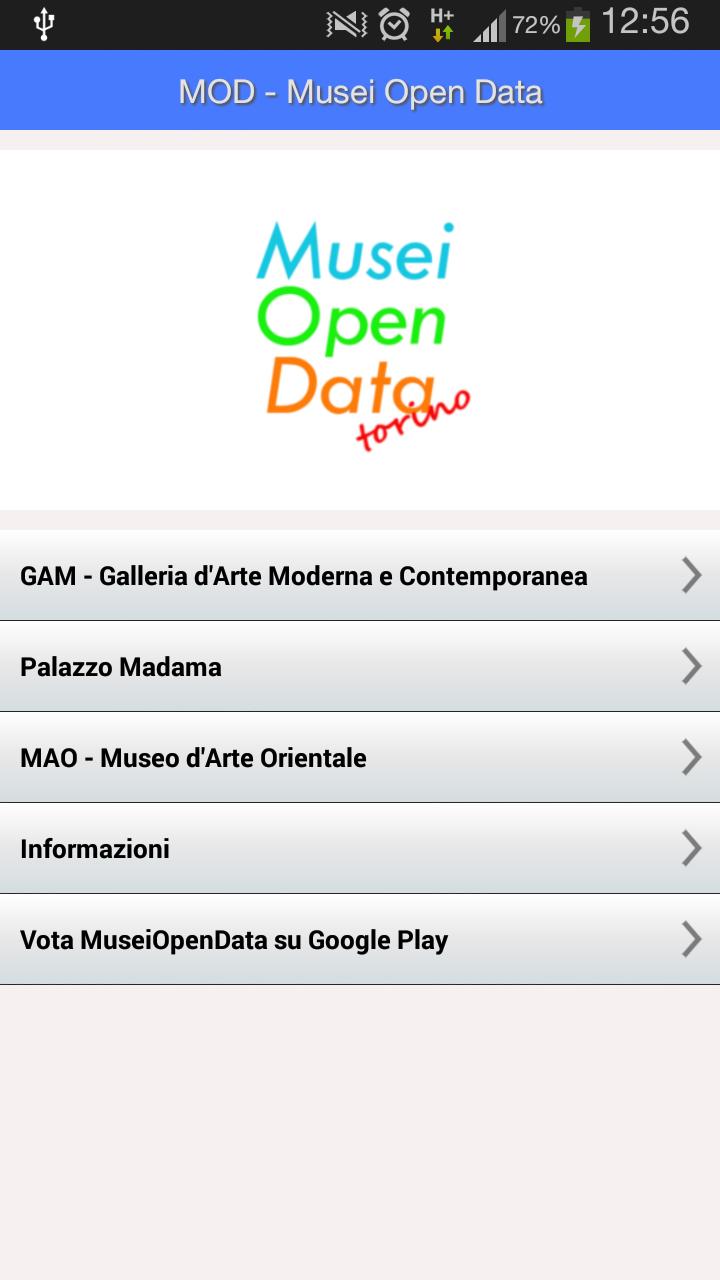Vote for MuseiOpenData on Google Play
Viewport: 720px width, 1280px height.
(x=234, y=939)
